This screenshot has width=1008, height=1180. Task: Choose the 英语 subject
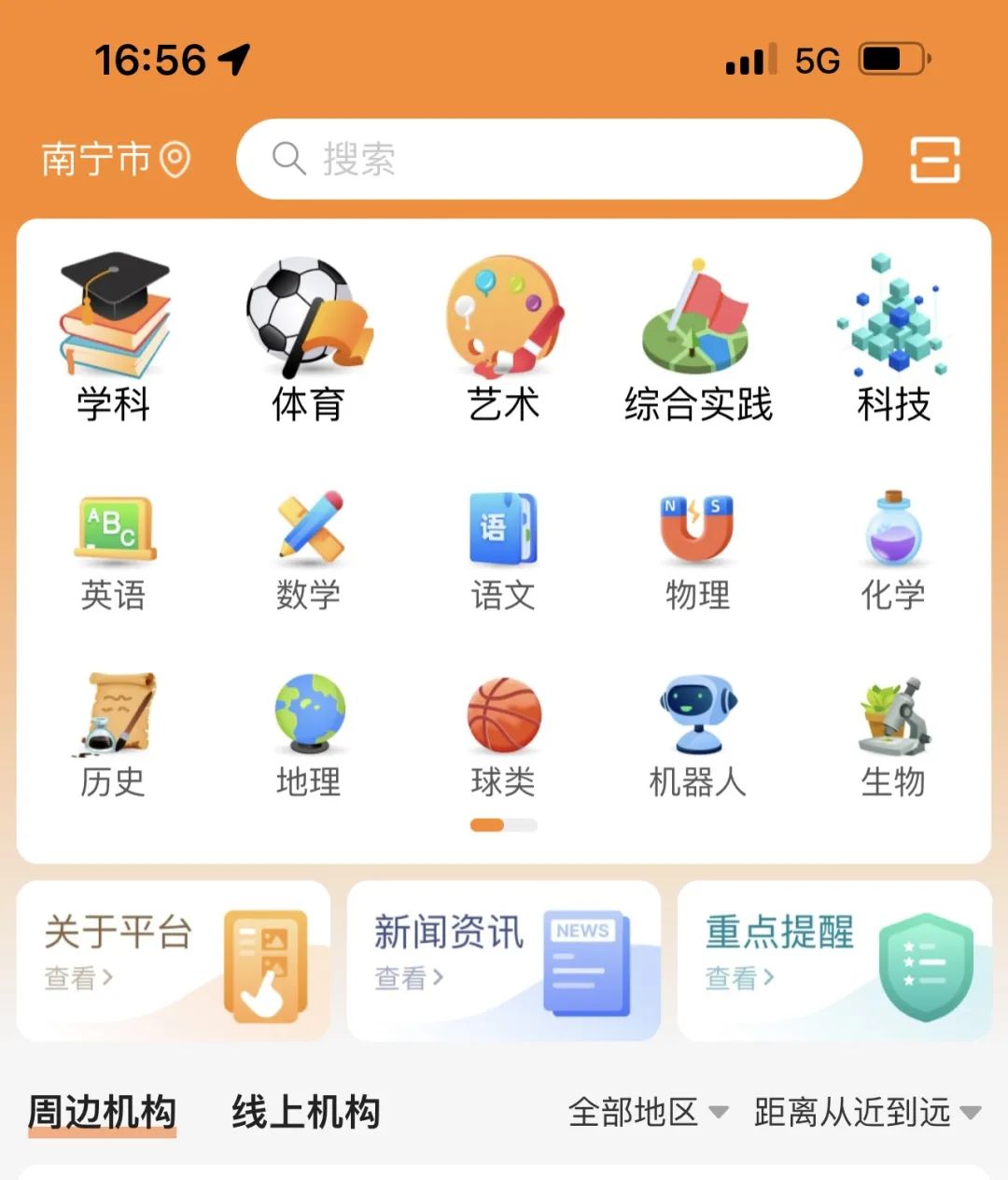[x=114, y=551]
